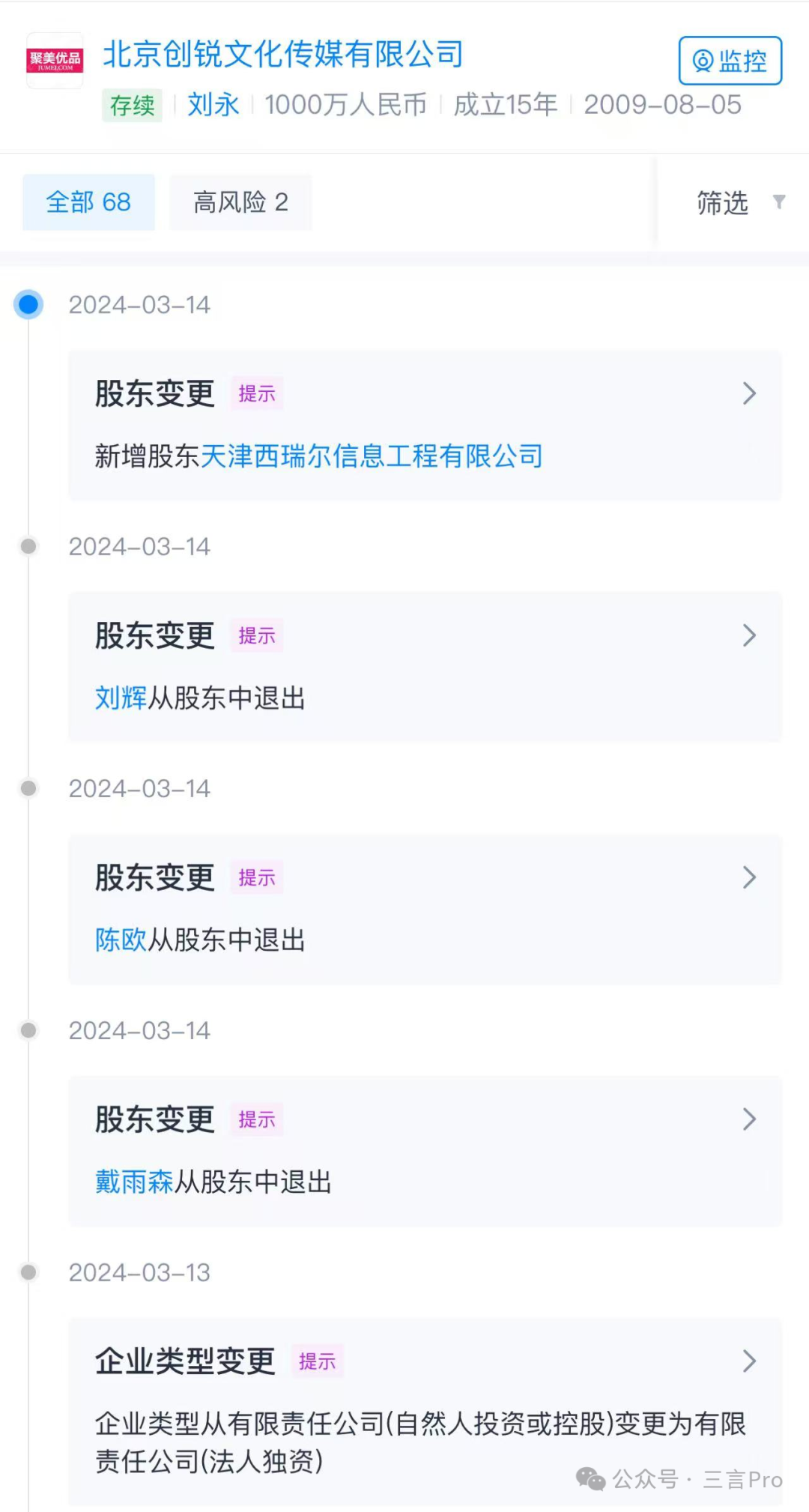View 刘辉's profile link
Screen dimensions: 809x1512
pos(121,698)
